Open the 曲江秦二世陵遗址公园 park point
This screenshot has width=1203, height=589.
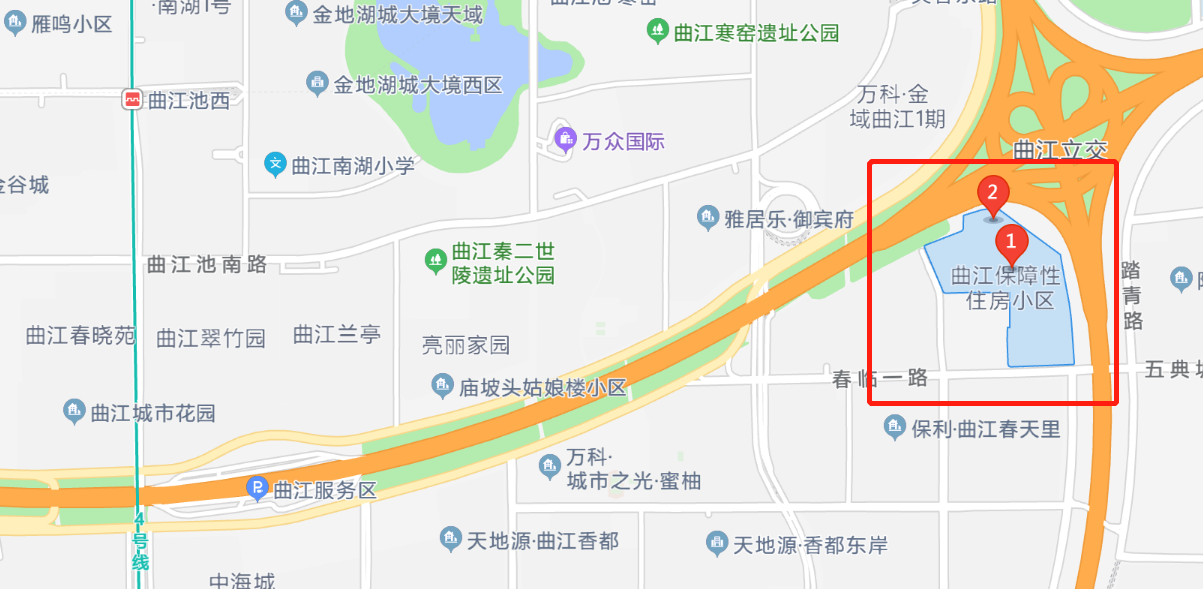pyautogui.click(x=436, y=261)
